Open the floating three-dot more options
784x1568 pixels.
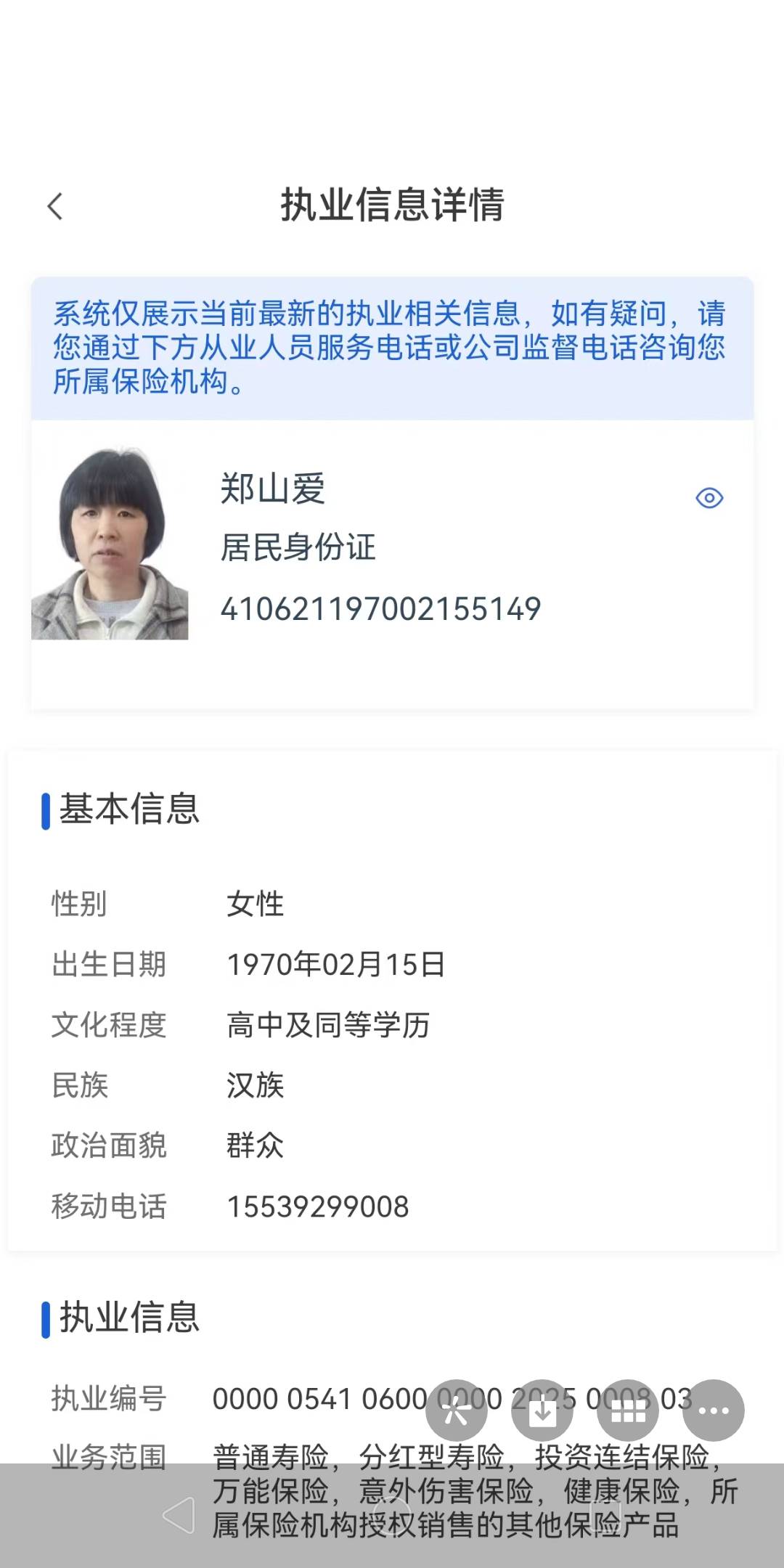714,1410
